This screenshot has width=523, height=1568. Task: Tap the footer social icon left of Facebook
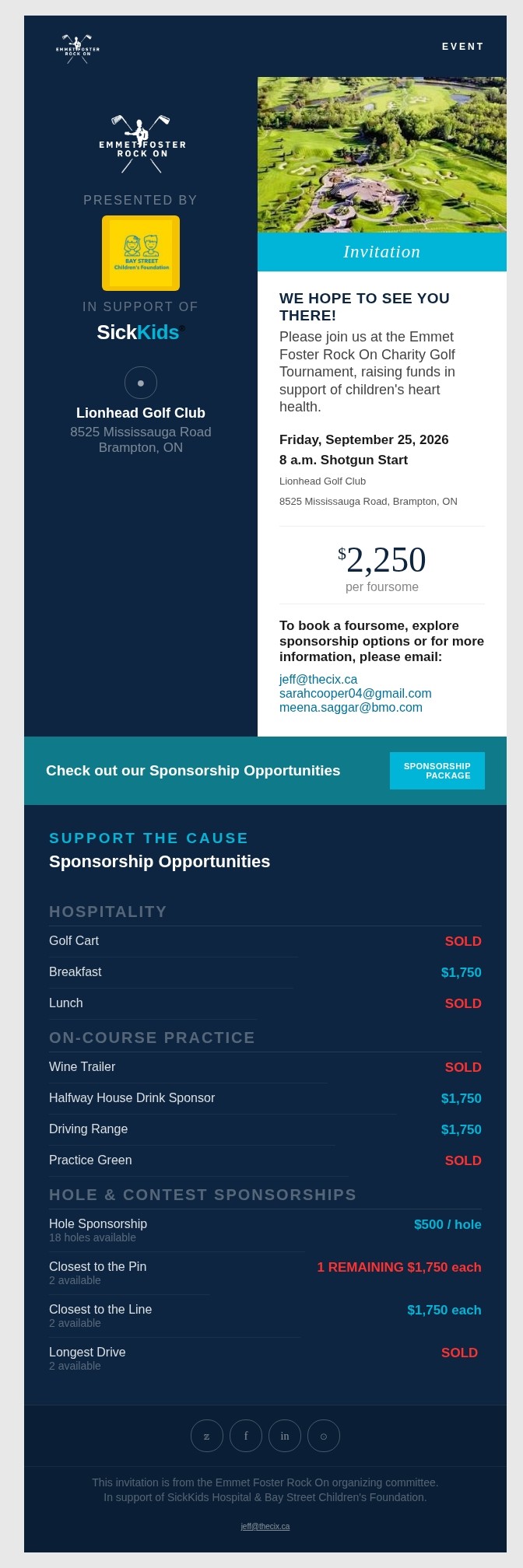(x=207, y=1436)
